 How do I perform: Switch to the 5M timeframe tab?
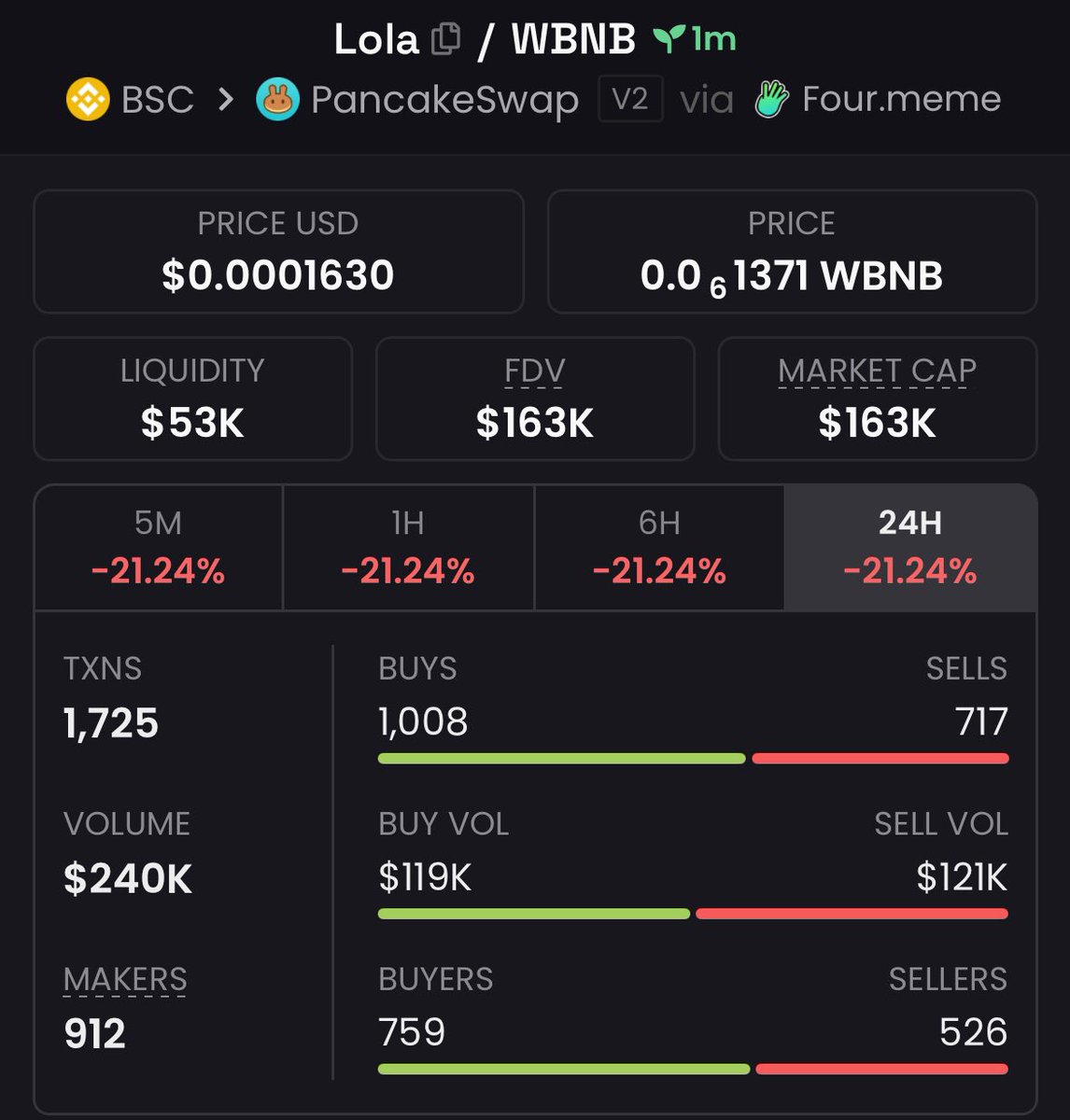tap(159, 548)
